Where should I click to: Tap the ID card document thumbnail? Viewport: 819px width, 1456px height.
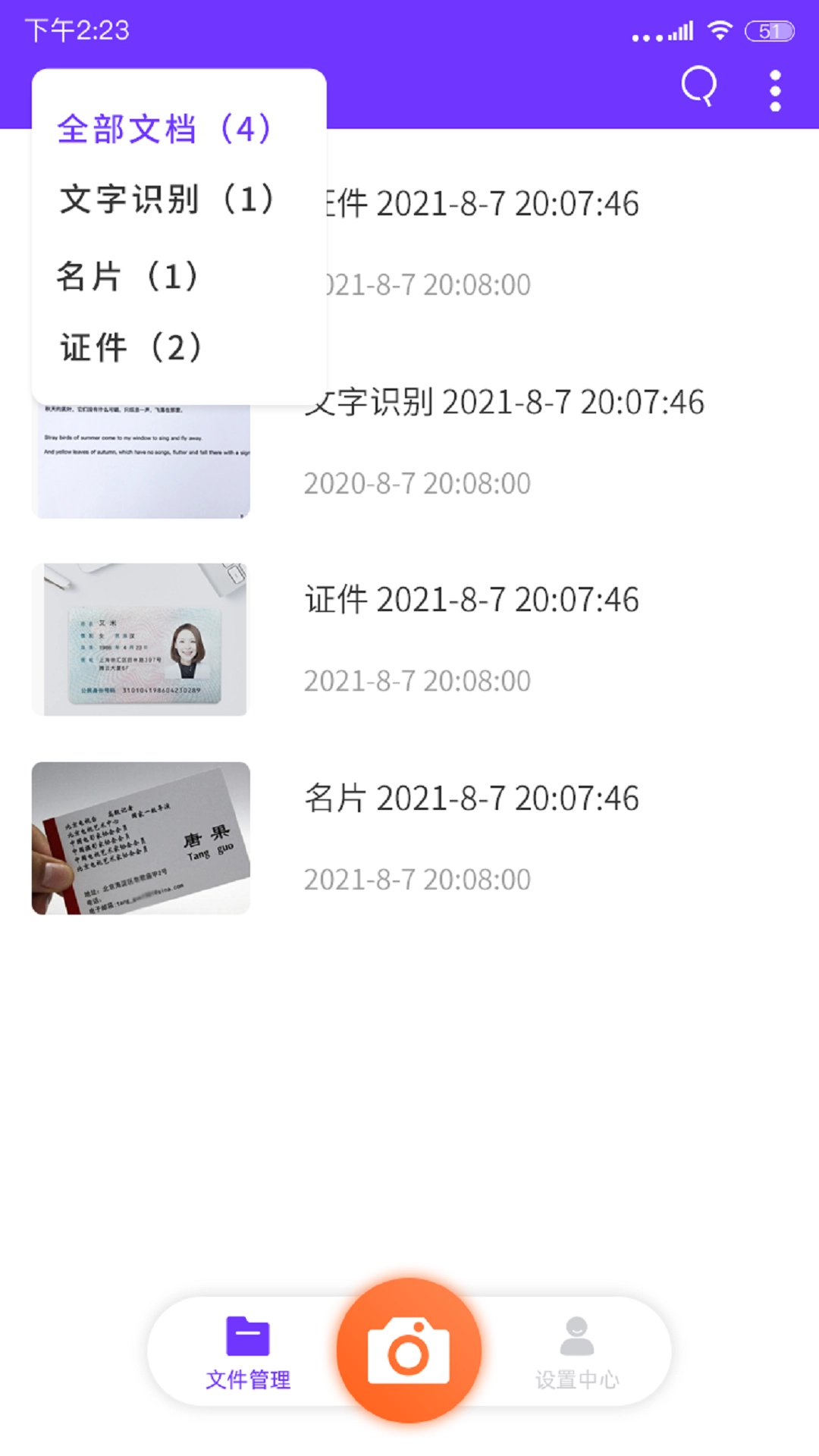pyautogui.click(x=140, y=638)
